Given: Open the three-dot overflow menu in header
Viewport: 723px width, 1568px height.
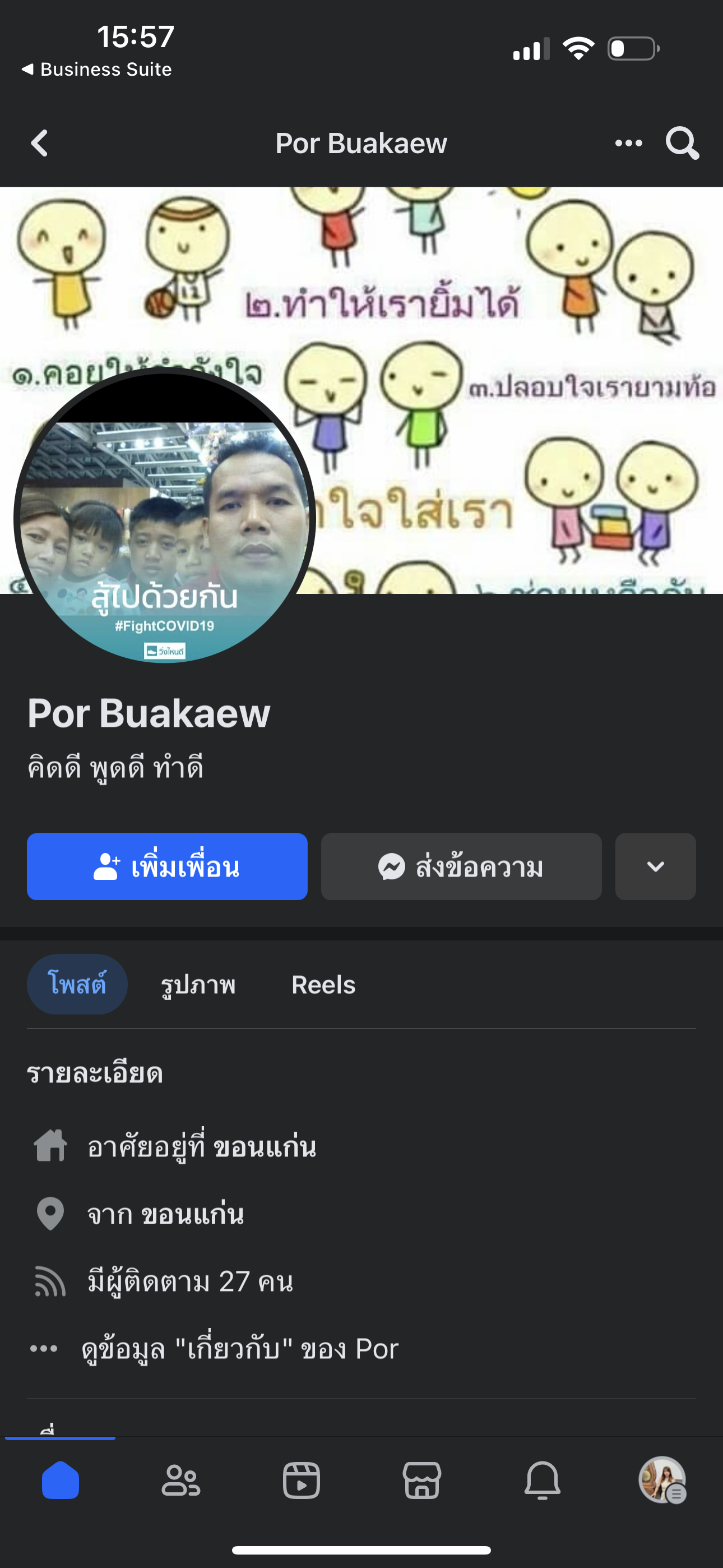Looking at the screenshot, I should [628, 144].
